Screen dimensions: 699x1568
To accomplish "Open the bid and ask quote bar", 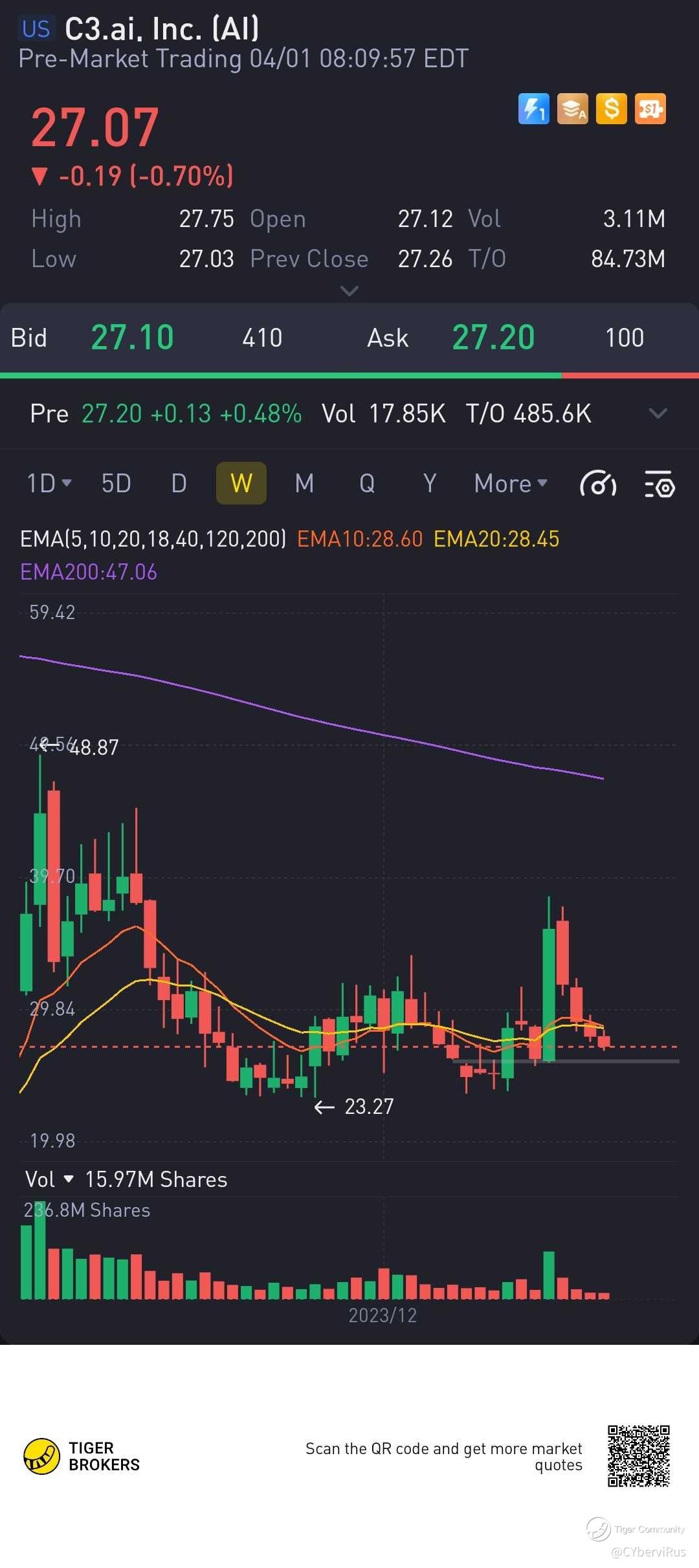I will pyautogui.click(x=349, y=338).
